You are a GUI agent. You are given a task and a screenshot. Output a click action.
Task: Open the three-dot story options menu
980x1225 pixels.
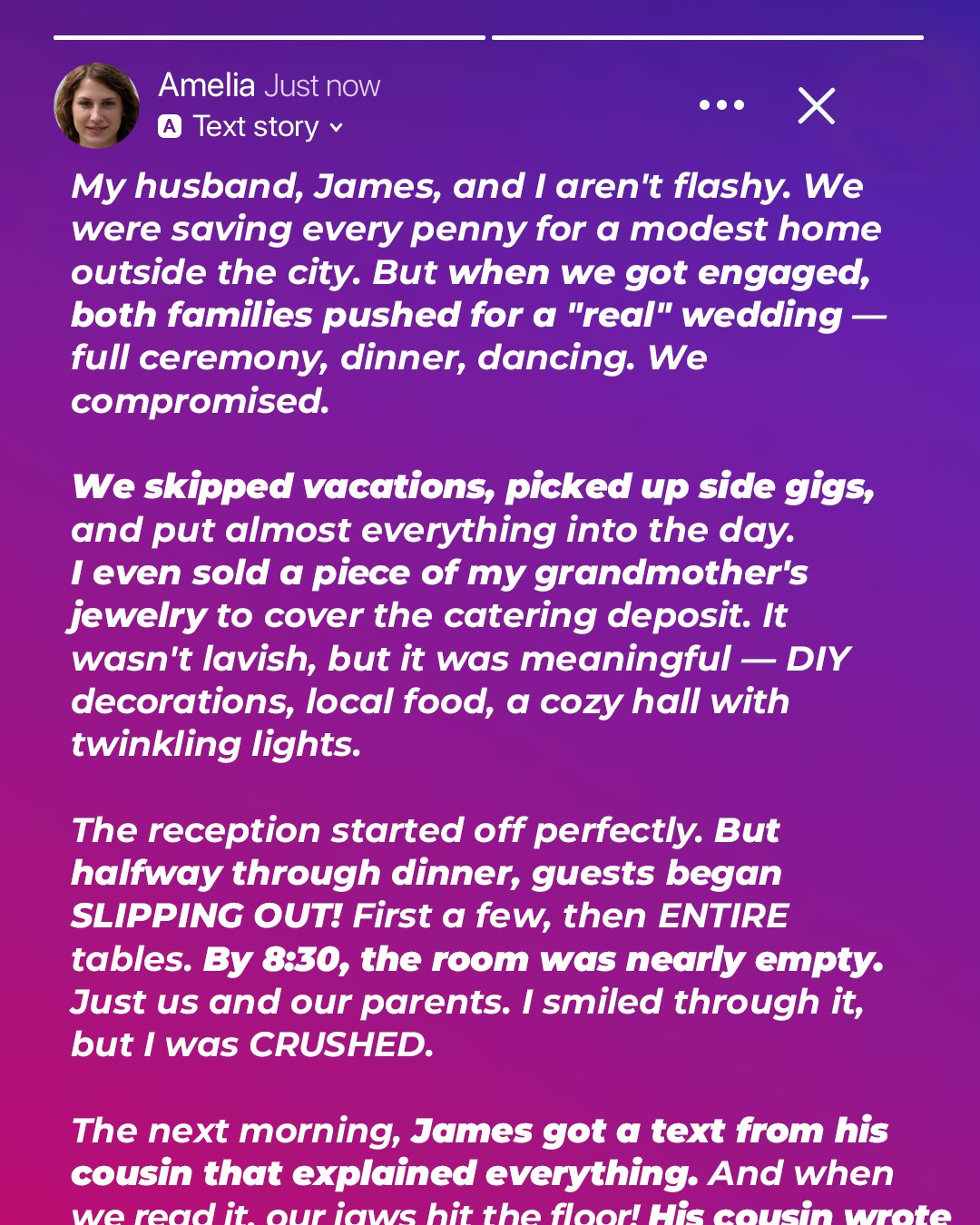(x=721, y=105)
